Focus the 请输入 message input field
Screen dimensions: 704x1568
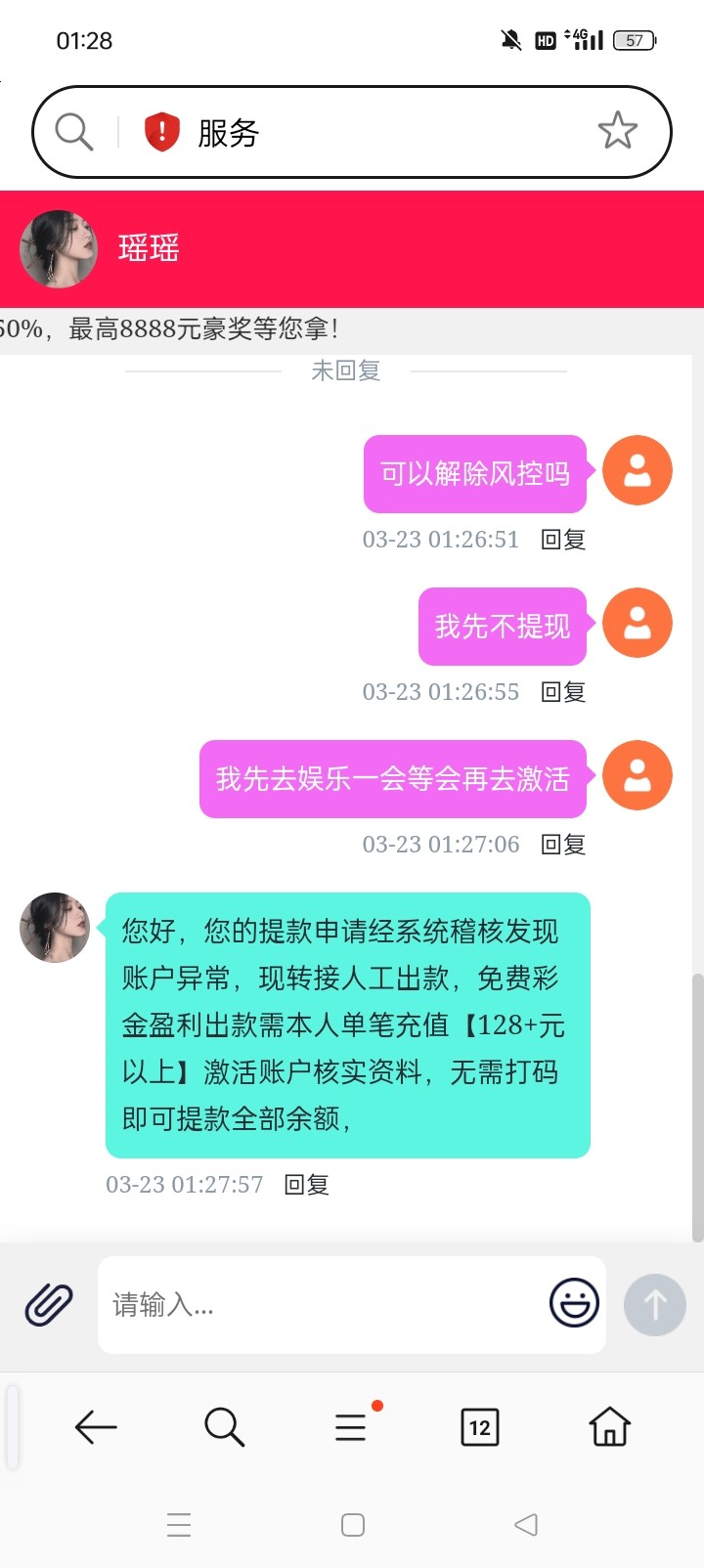[x=323, y=1304]
